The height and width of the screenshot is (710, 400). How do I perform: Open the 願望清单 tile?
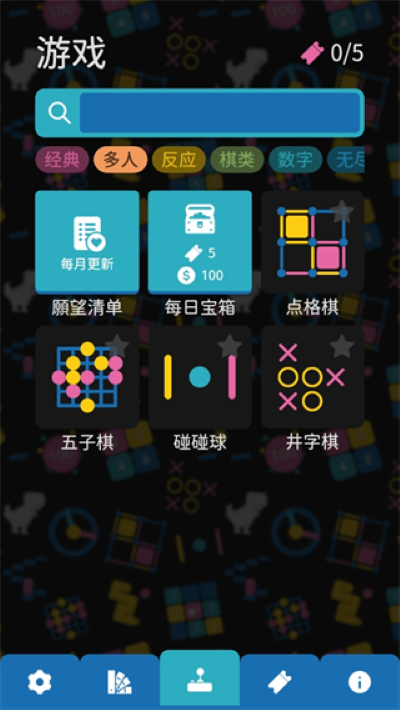(x=87, y=242)
